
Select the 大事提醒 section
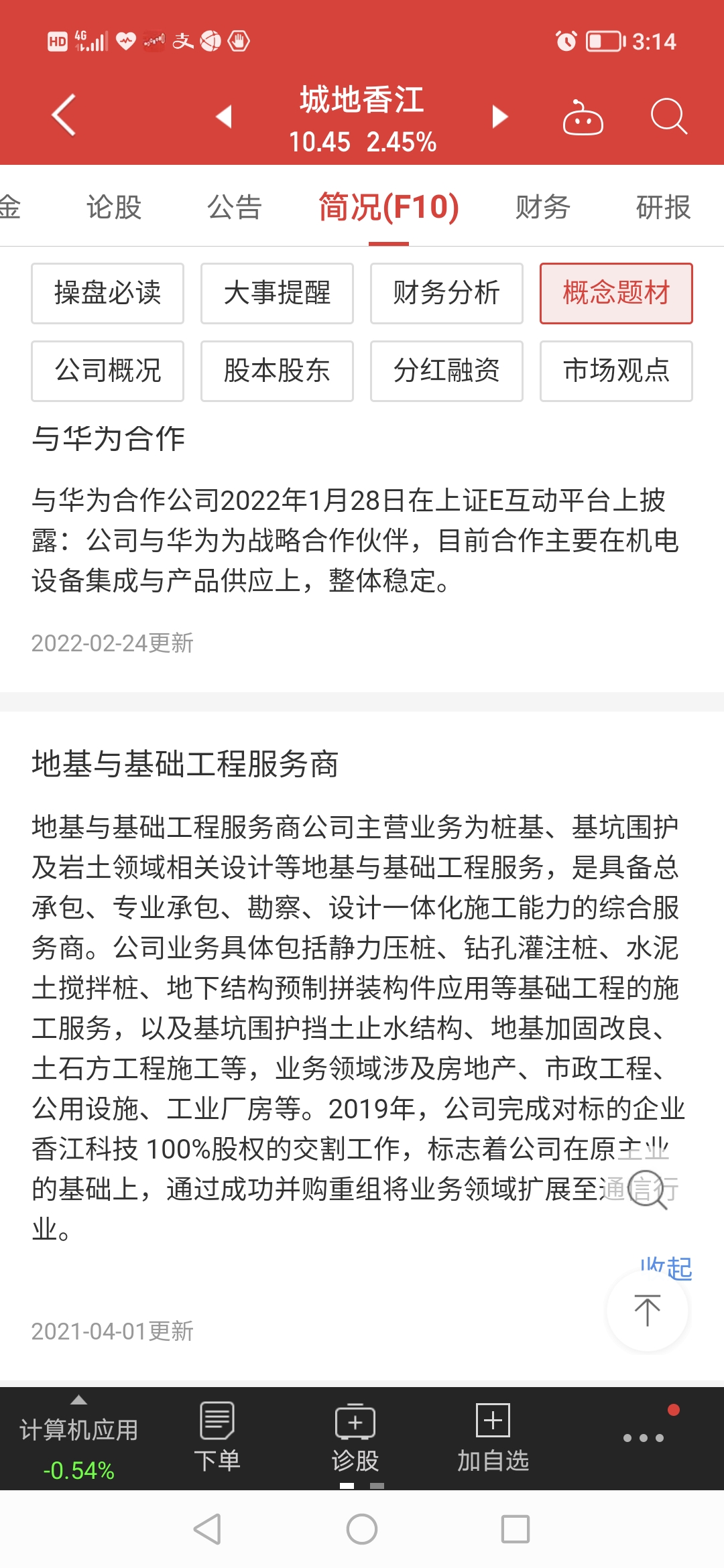pos(277,293)
